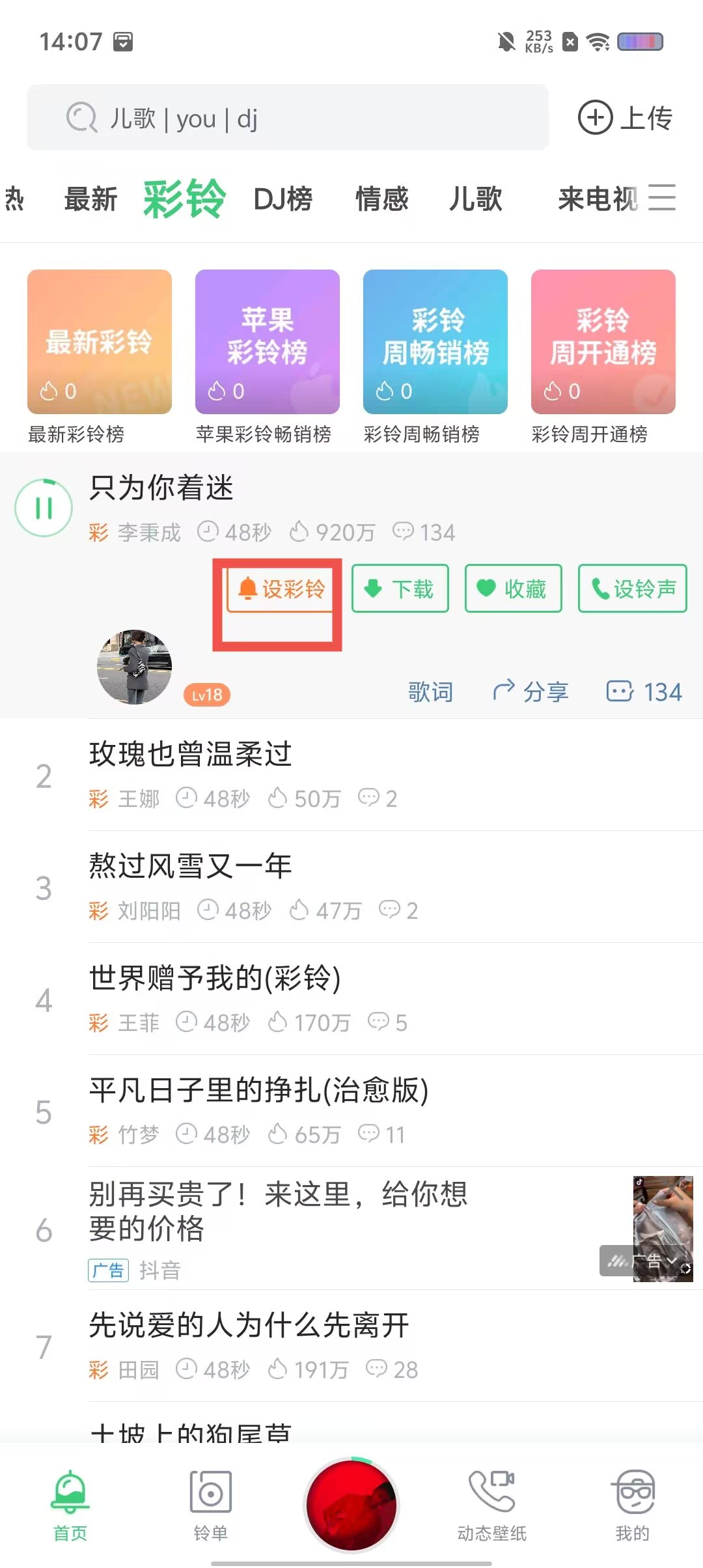This screenshot has width=703, height=1568.
Task: Tap the 上传 upload button
Action: [x=626, y=118]
